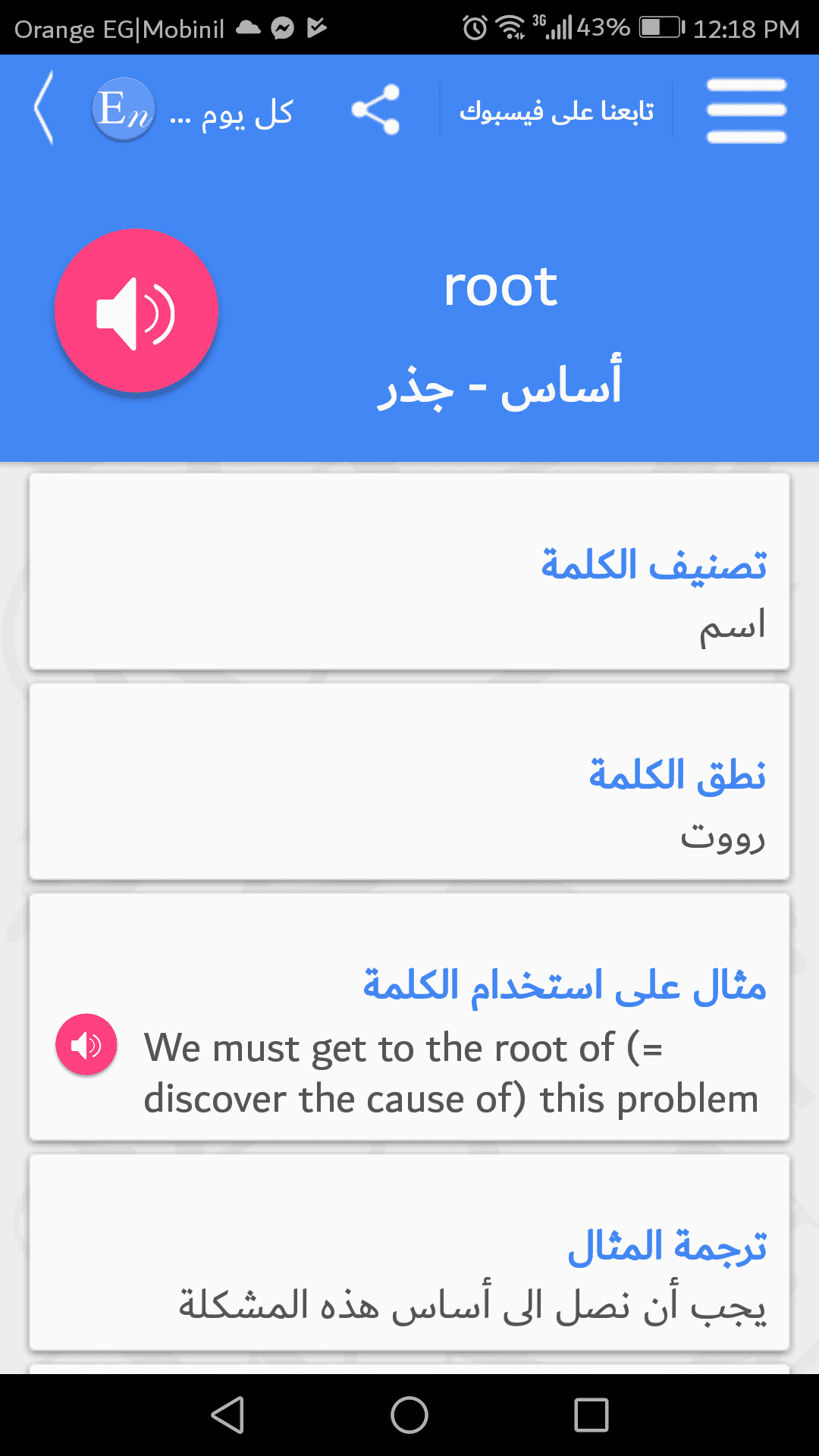This screenshot has height=1456, width=819.
Task: Play pronunciation of the word root
Action: click(x=136, y=311)
